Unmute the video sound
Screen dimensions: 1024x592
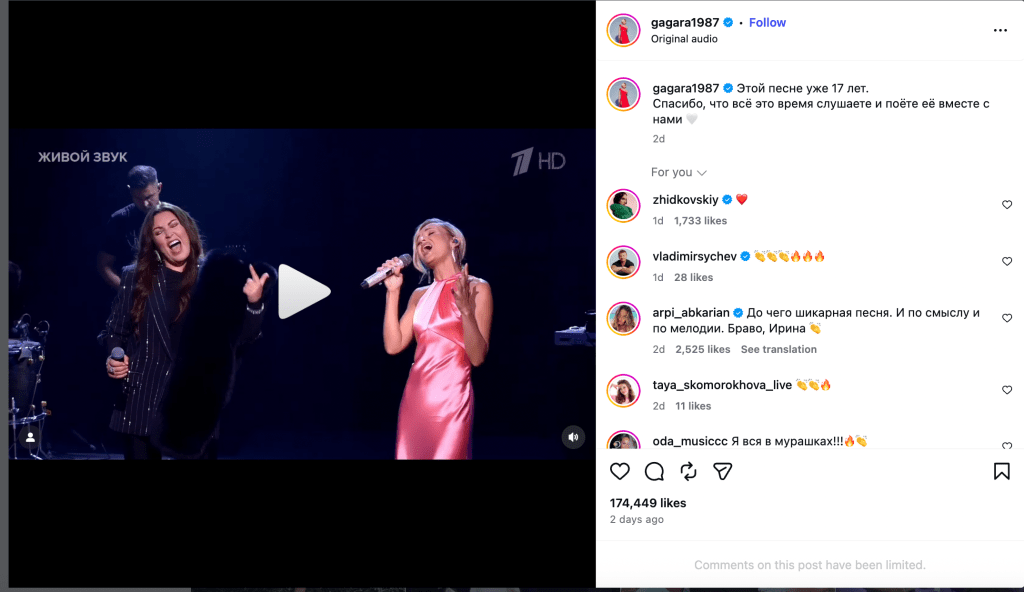[573, 437]
